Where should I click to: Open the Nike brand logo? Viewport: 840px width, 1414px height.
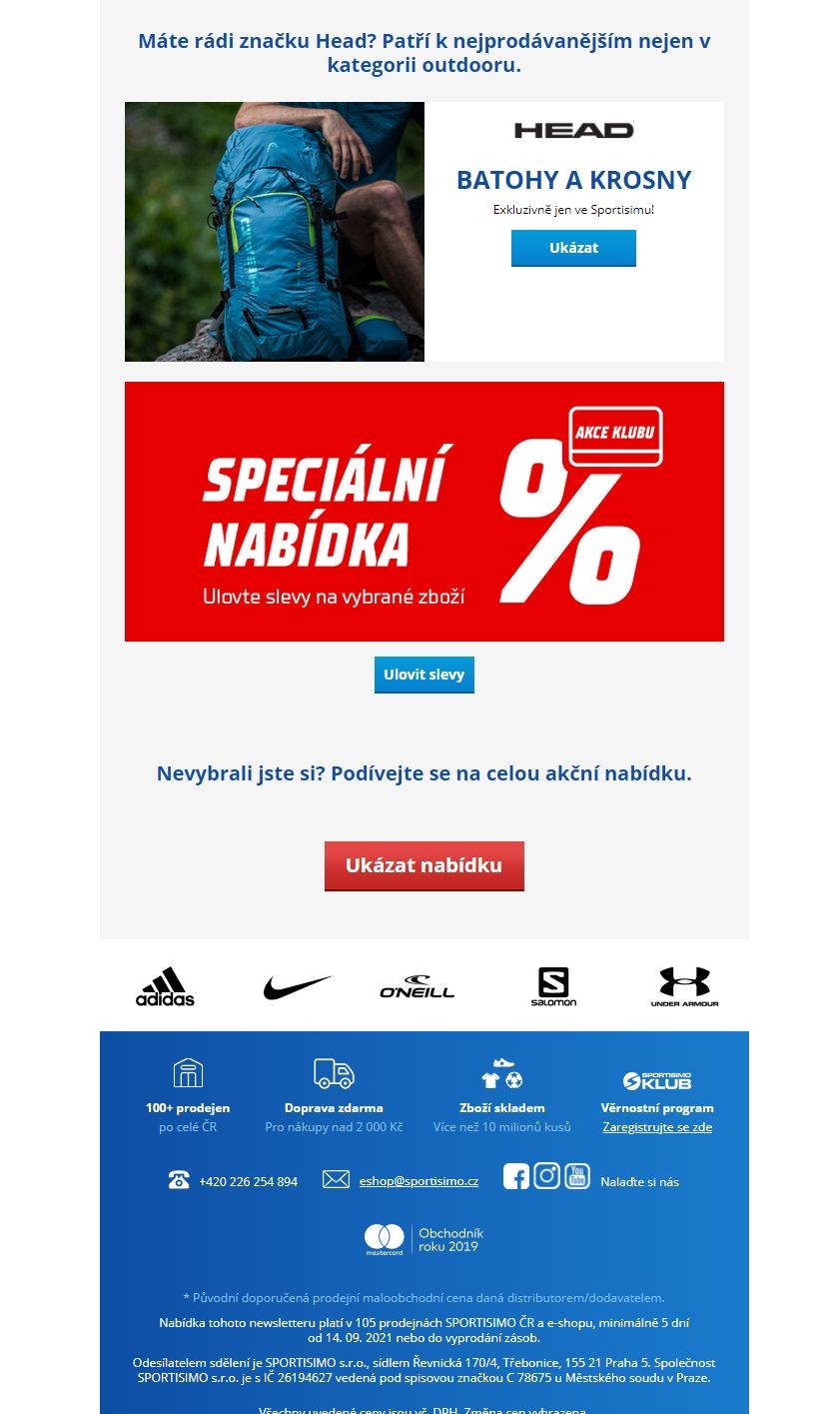(297, 987)
